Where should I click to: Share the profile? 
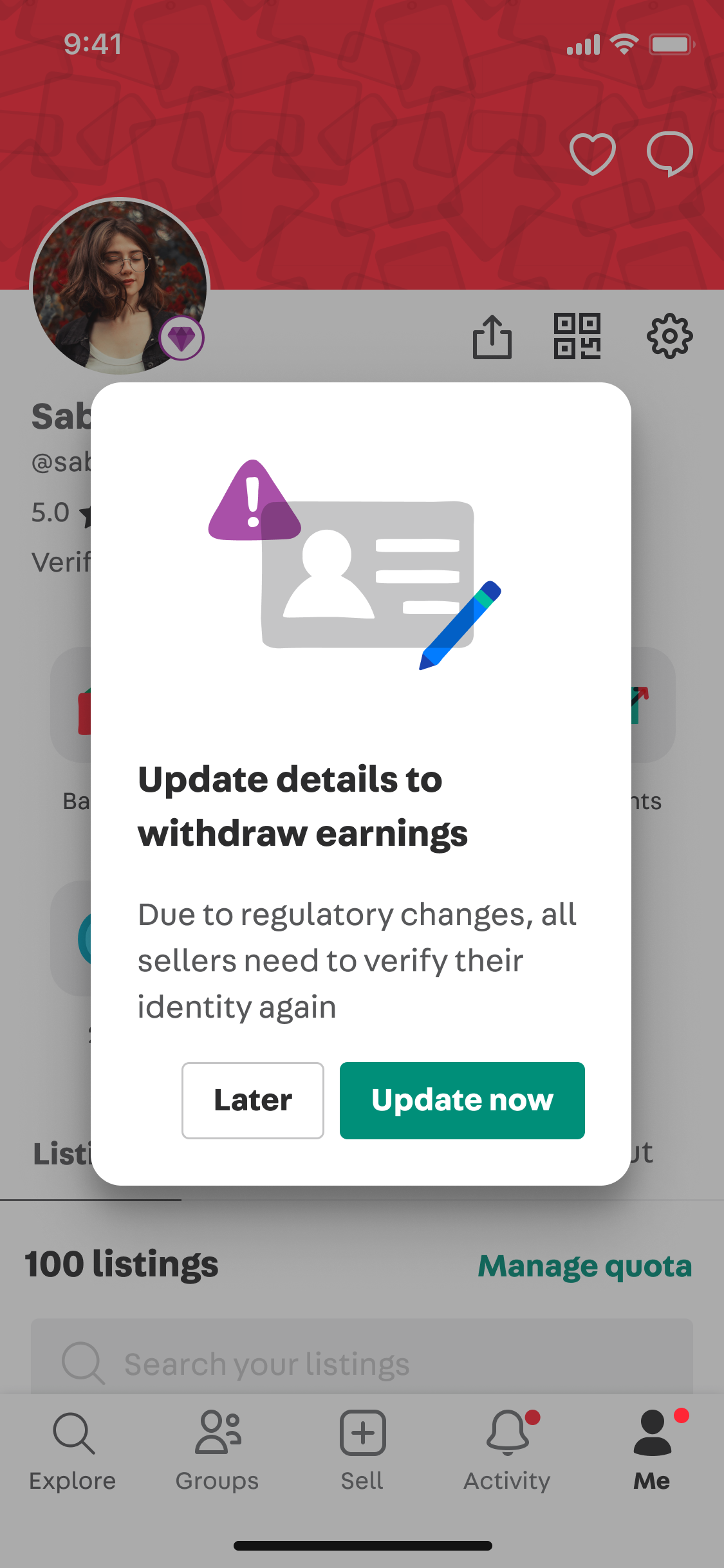pos(492,336)
